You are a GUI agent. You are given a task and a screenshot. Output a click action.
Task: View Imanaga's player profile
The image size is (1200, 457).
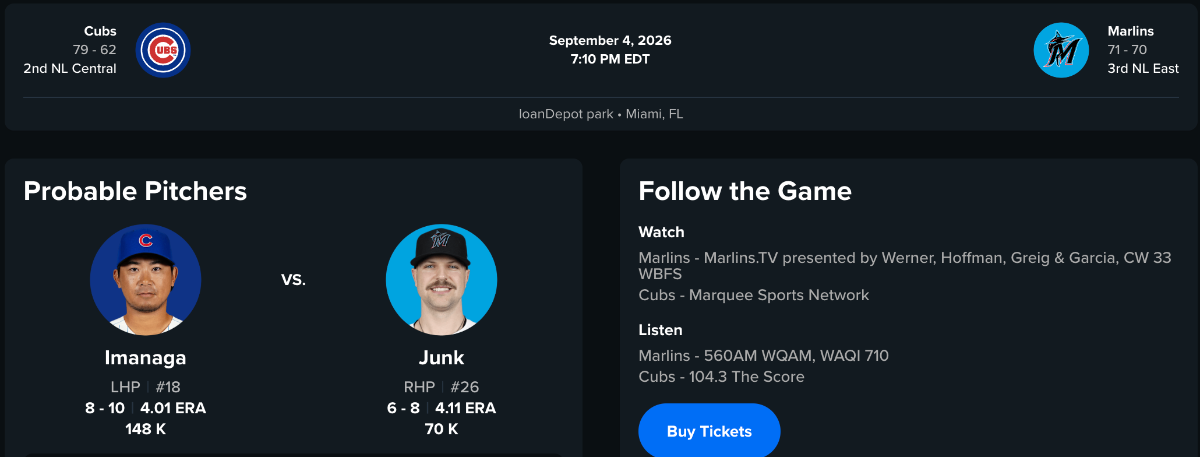(x=146, y=279)
